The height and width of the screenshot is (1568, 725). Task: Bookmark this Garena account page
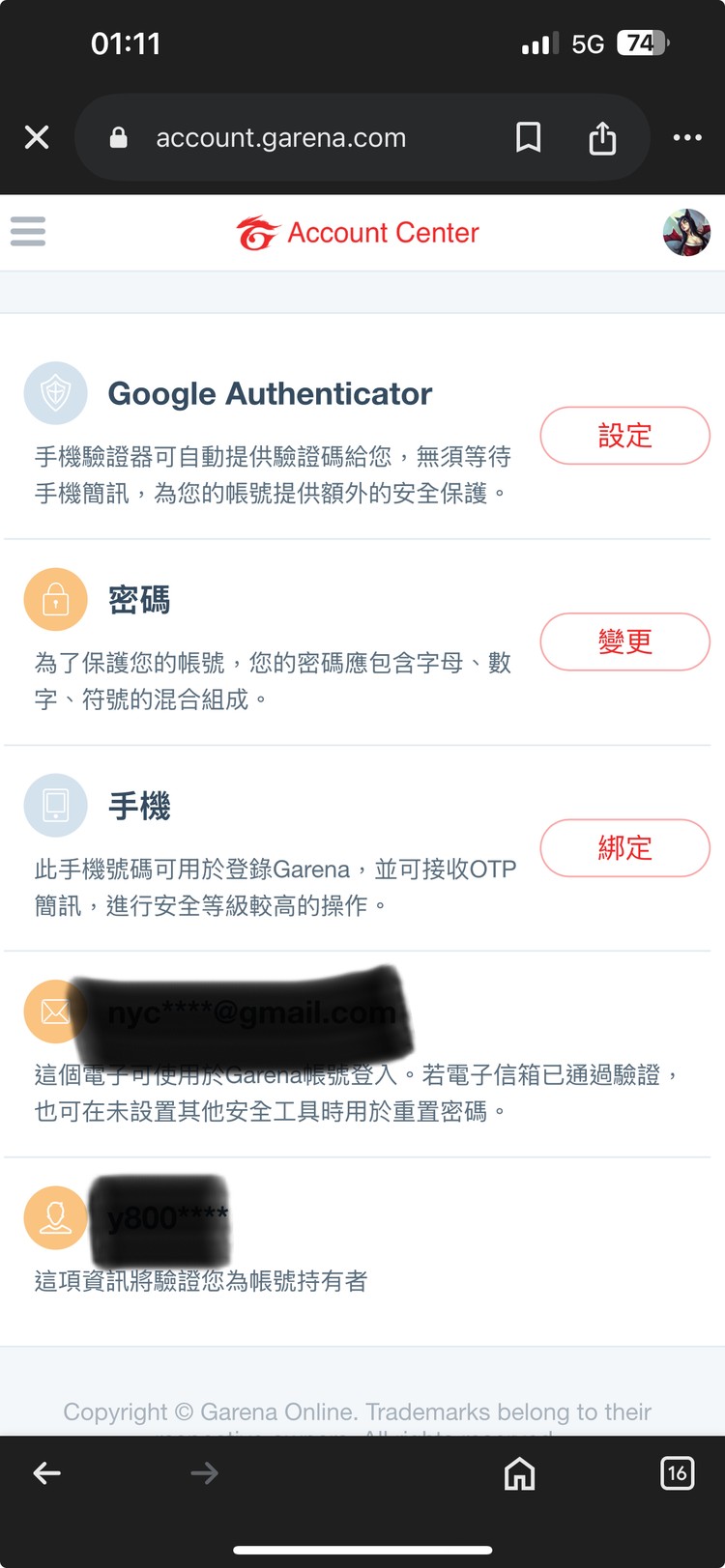pyautogui.click(x=528, y=138)
